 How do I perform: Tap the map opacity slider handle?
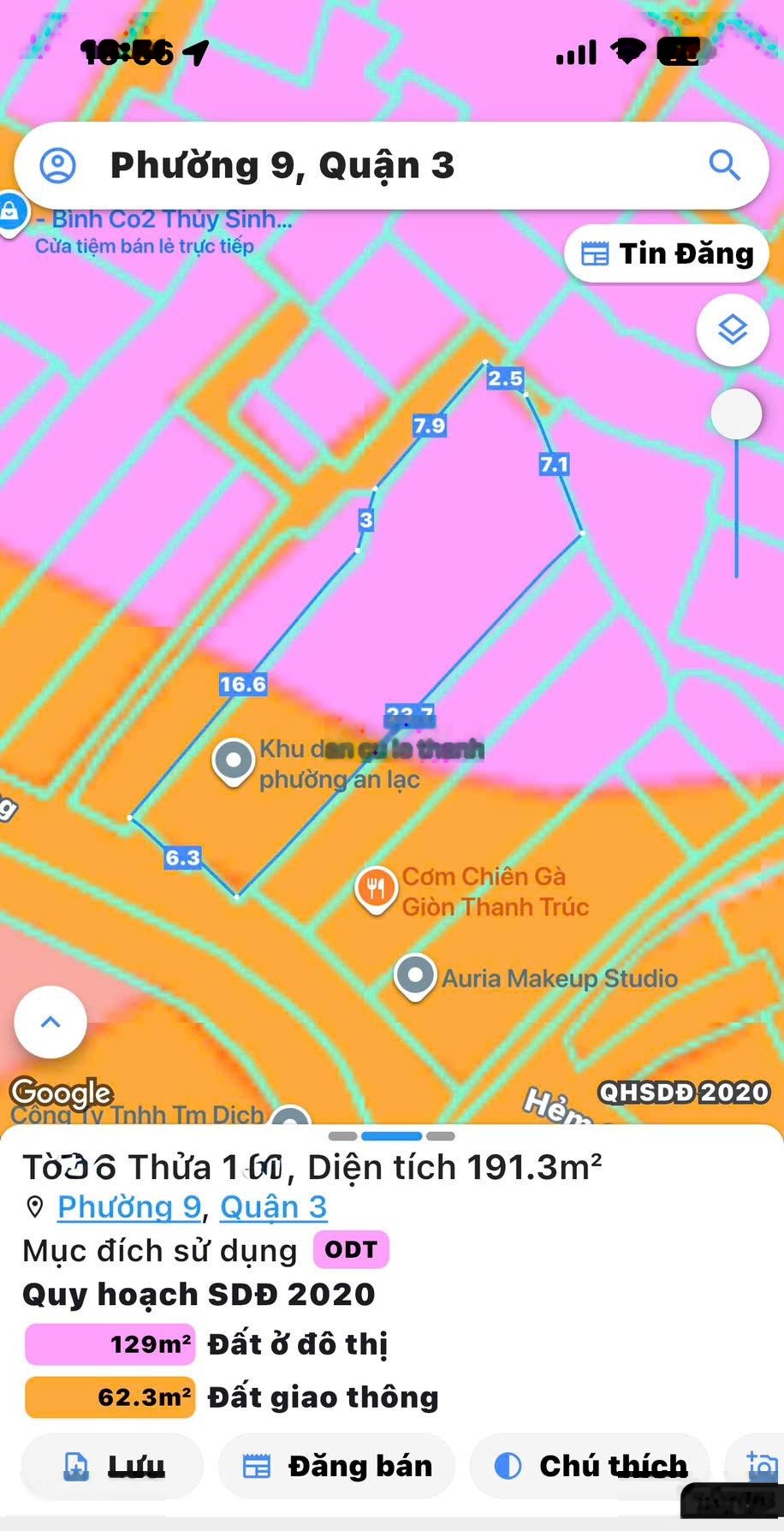[x=736, y=414]
